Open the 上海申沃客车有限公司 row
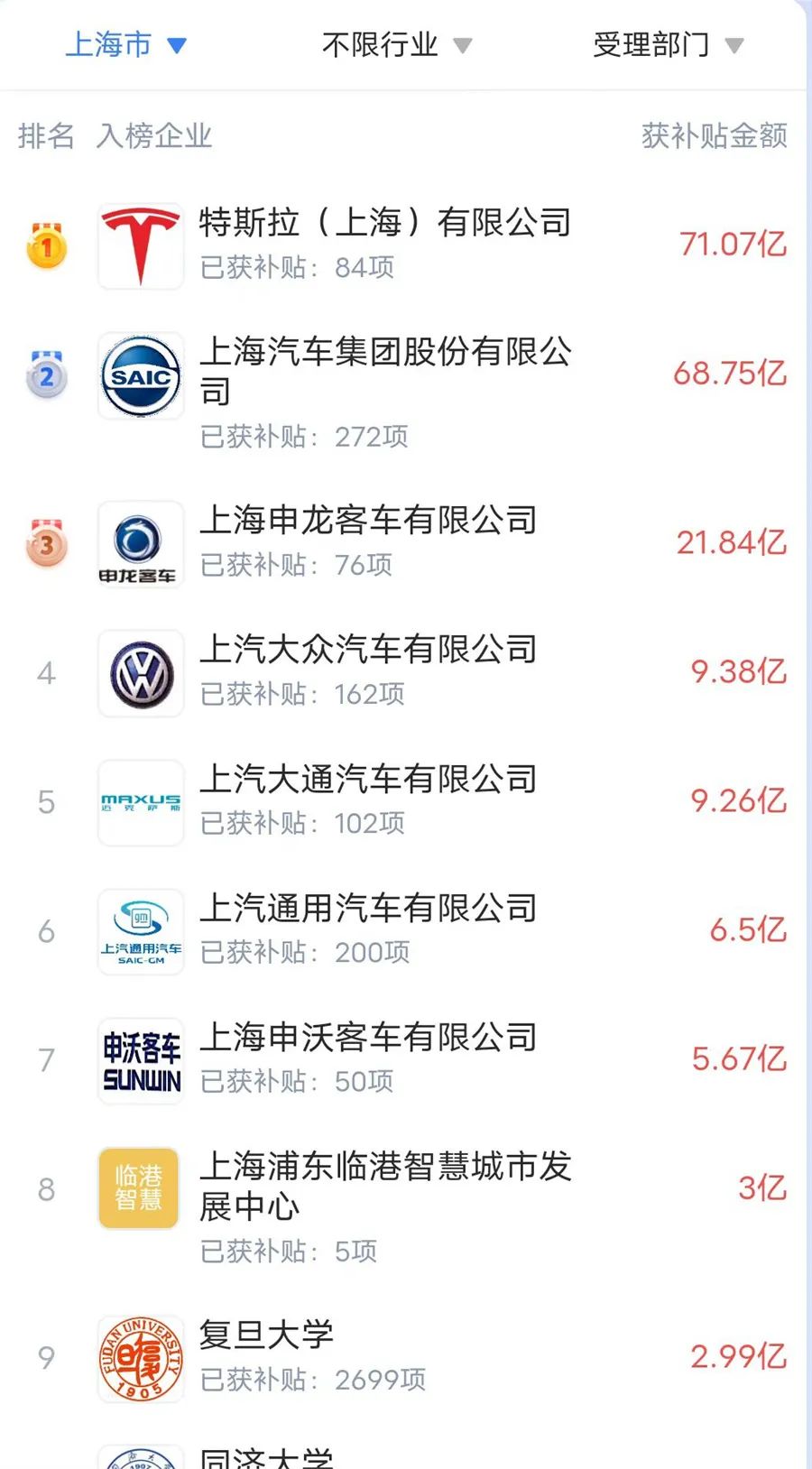The image size is (812, 1469). pos(368,1038)
